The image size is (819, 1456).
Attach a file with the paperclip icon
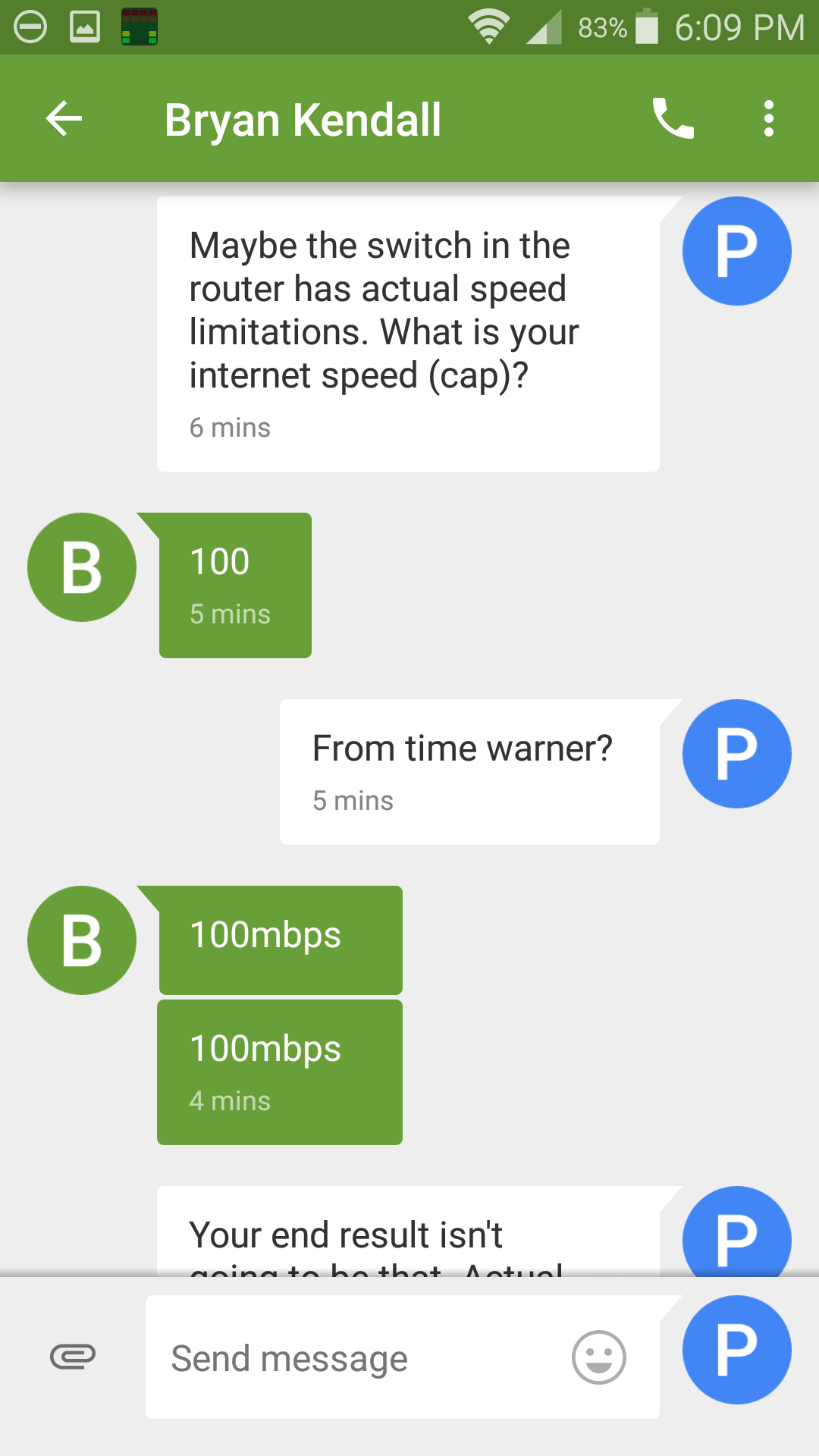click(x=73, y=1357)
